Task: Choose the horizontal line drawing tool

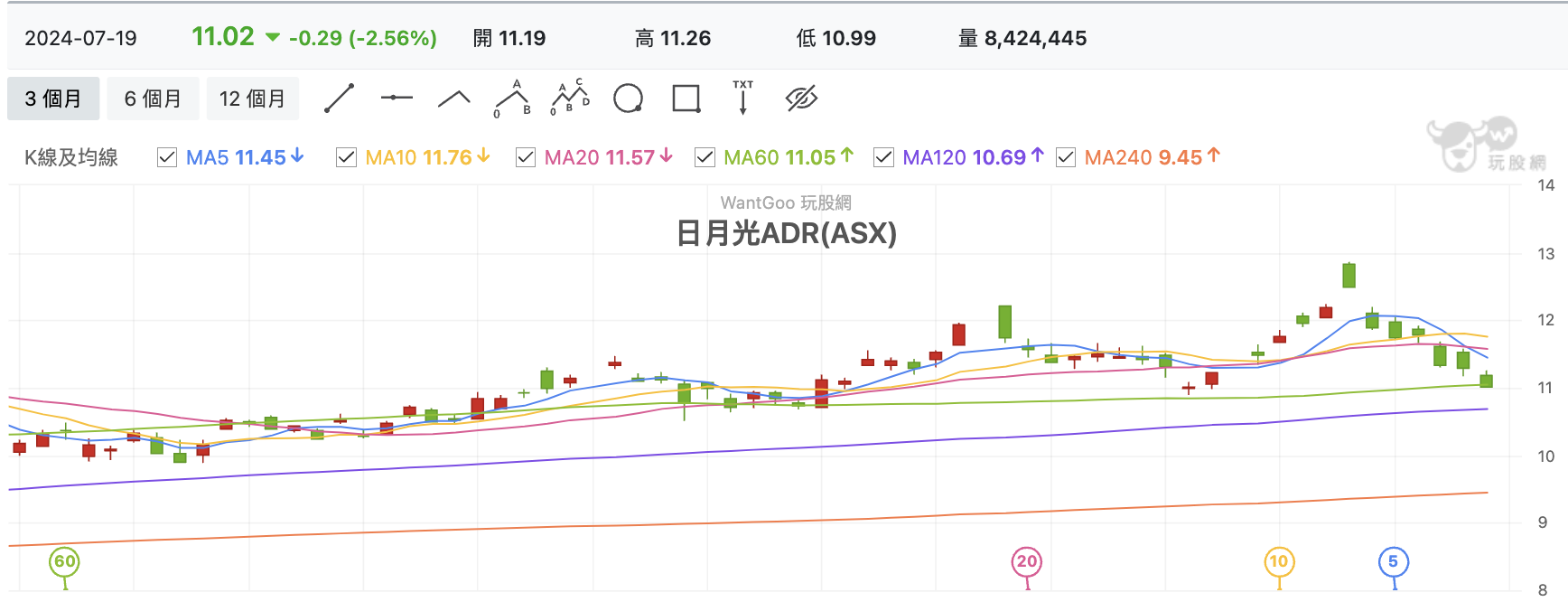Action: tap(397, 98)
